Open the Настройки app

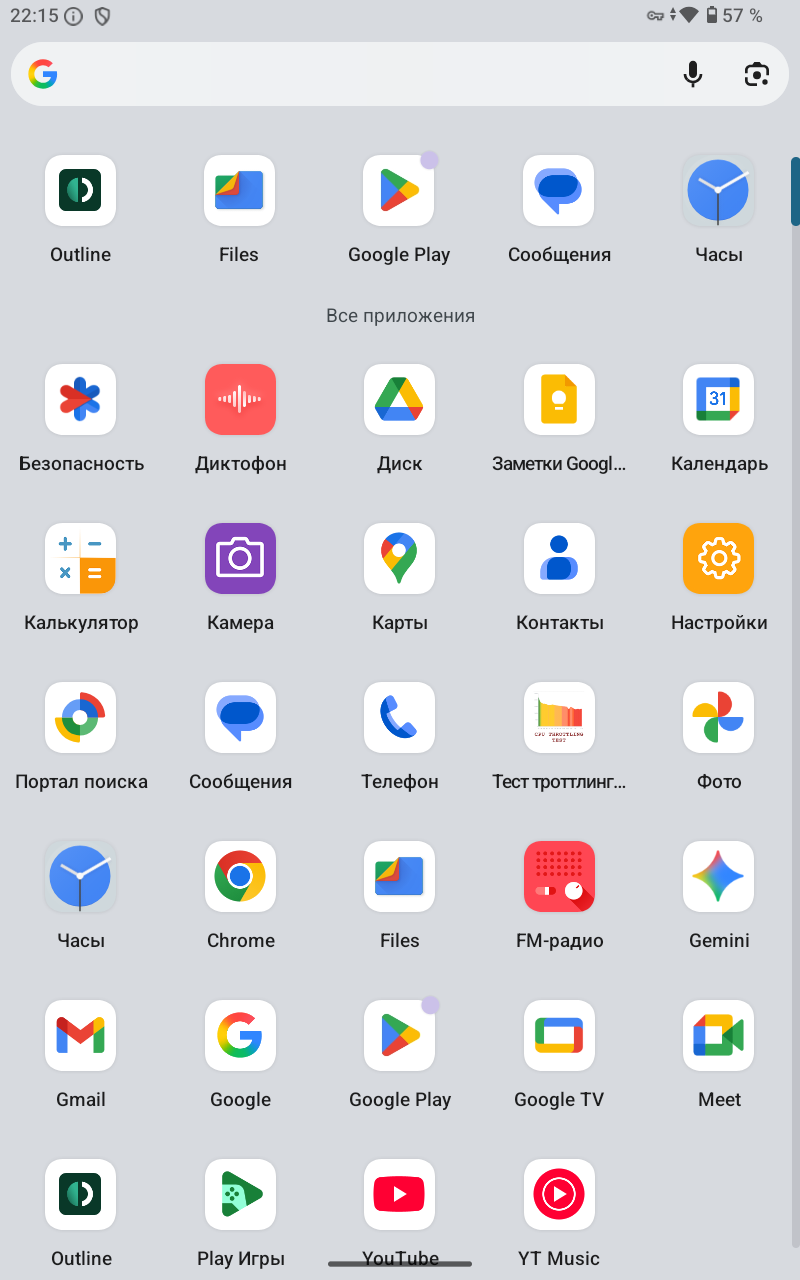718,559
